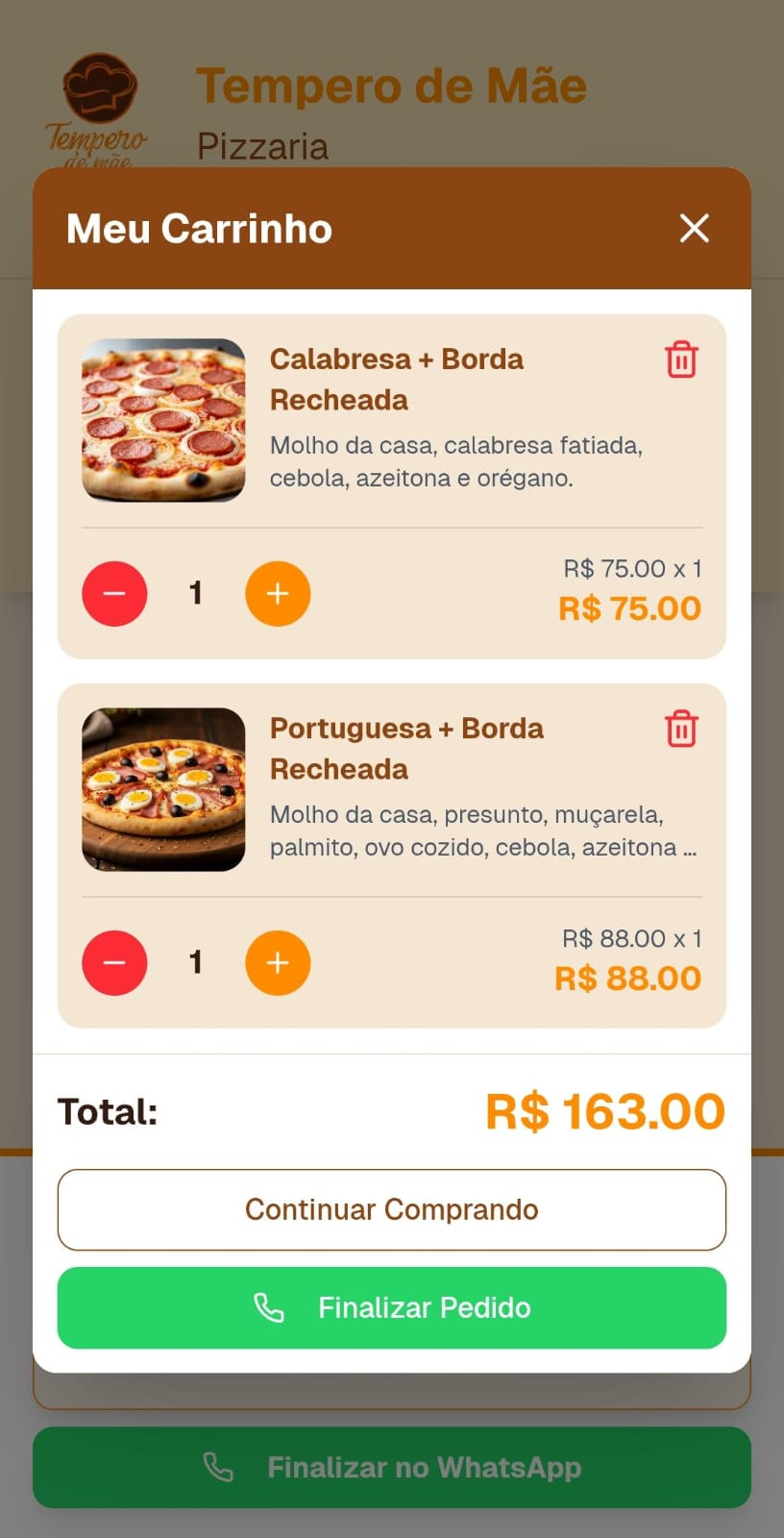Select the Portuguesa + Borda Recheada title
The image size is (784, 1538).
(x=406, y=749)
